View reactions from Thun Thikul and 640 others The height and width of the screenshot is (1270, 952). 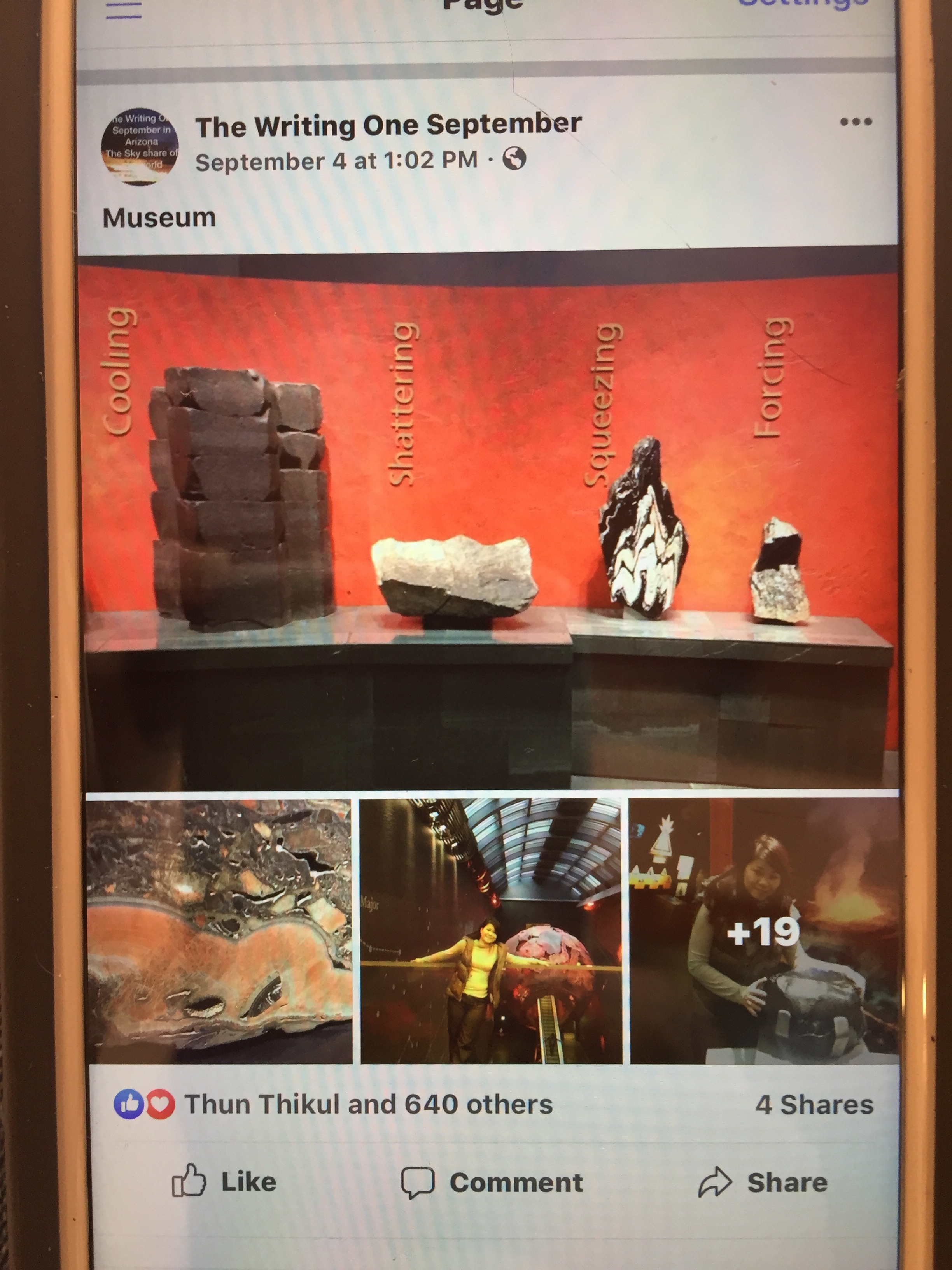click(367, 1104)
